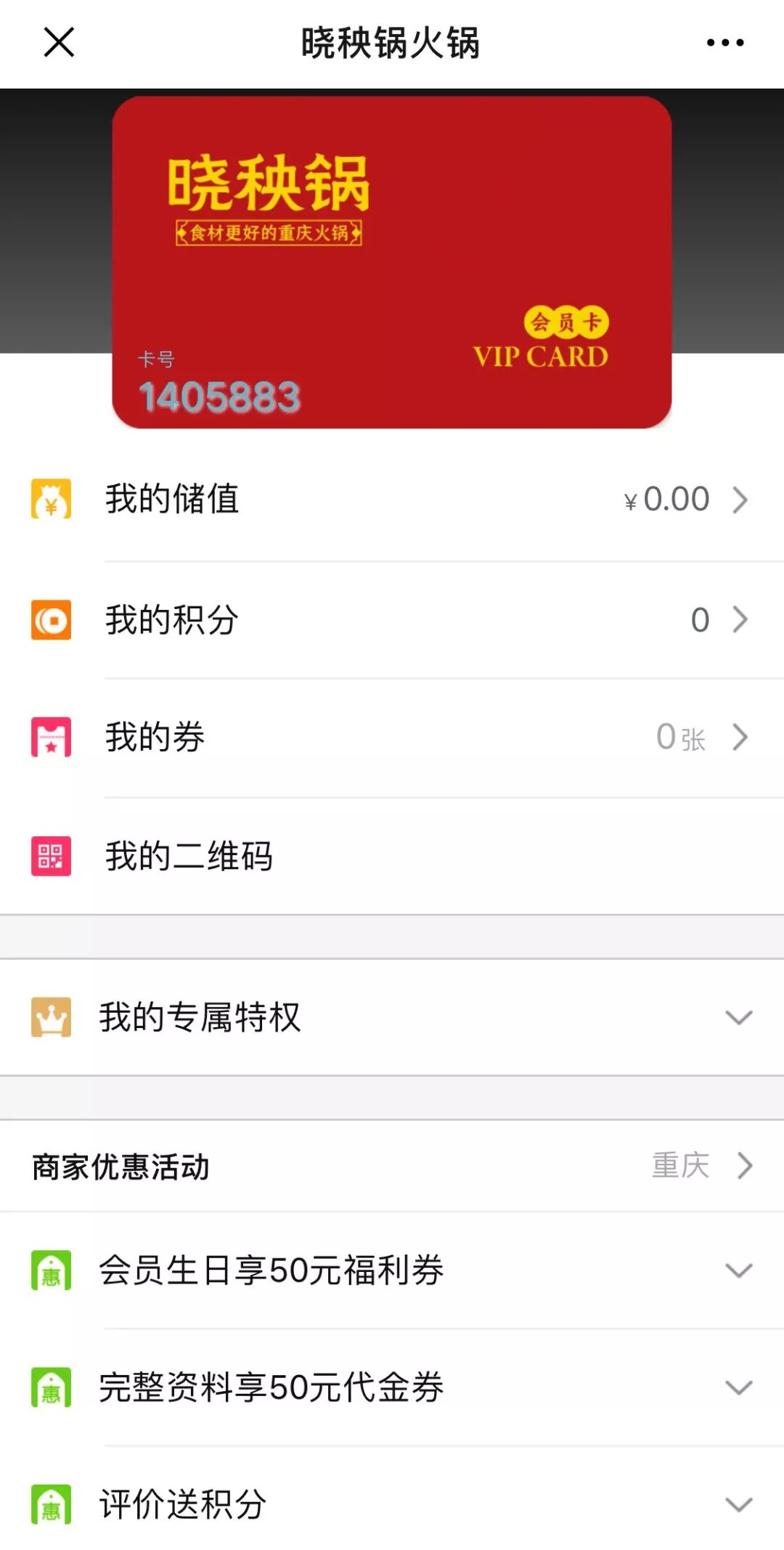
Task: Expand 我的专属特权 section
Action: tap(392, 1017)
